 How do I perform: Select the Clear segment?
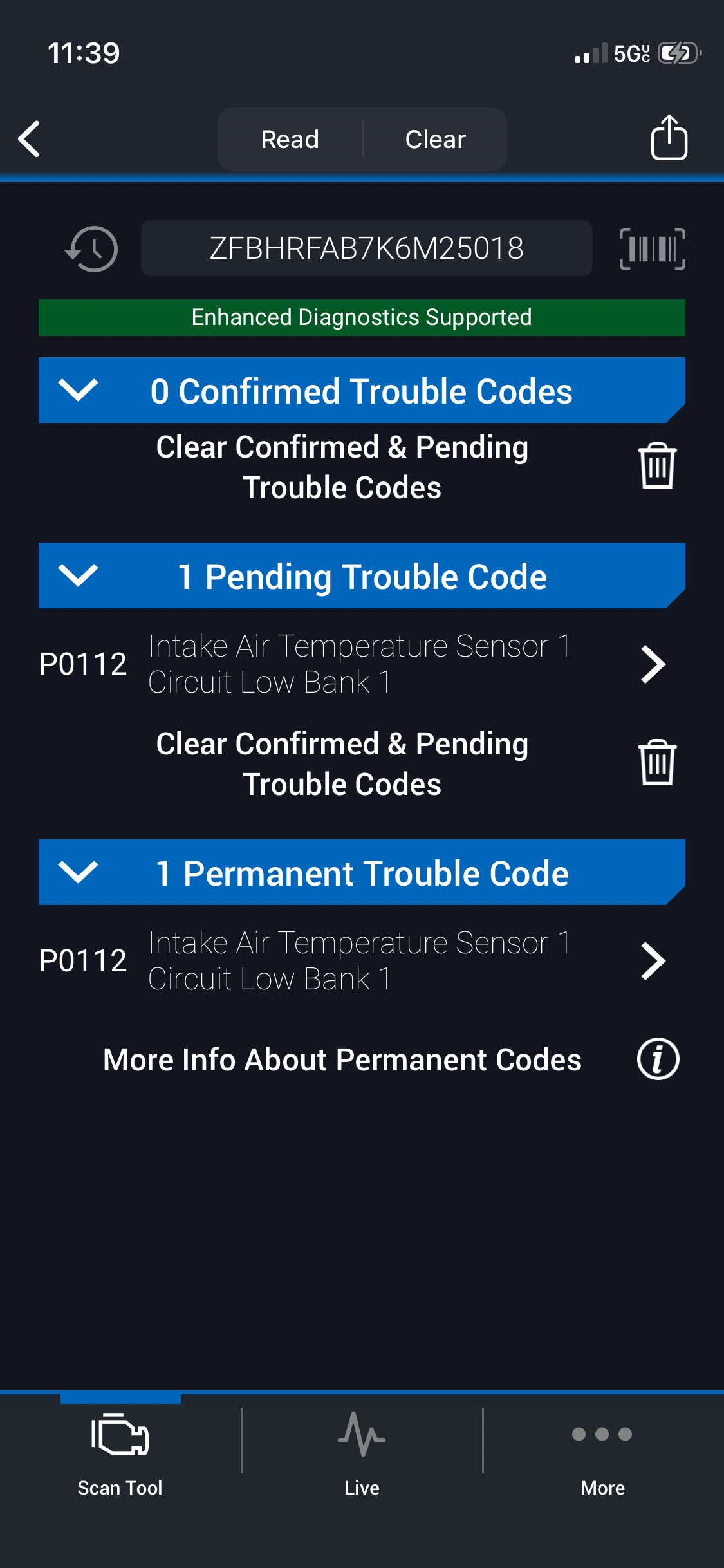(435, 139)
